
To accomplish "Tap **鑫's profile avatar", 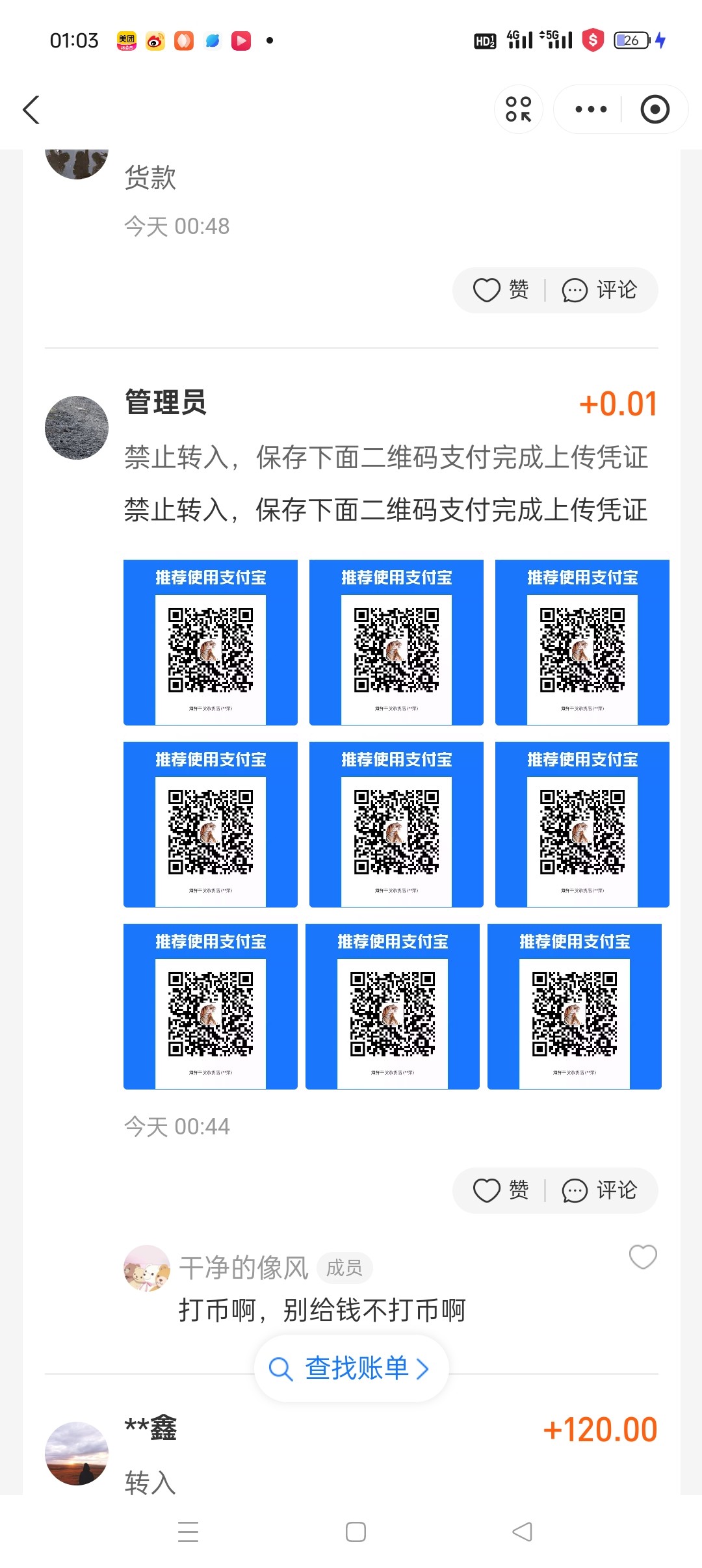I will pyautogui.click(x=77, y=1453).
